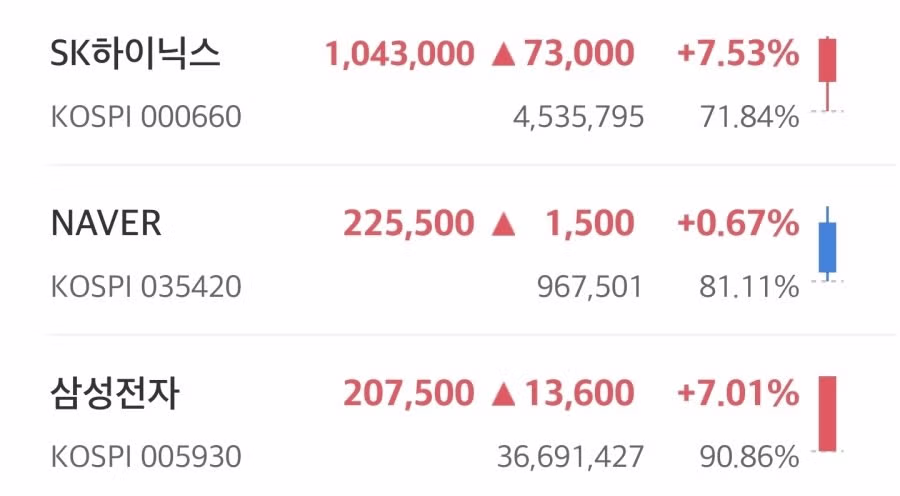Open the NAVER stock details
This screenshot has width=900, height=496.
point(106,223)
